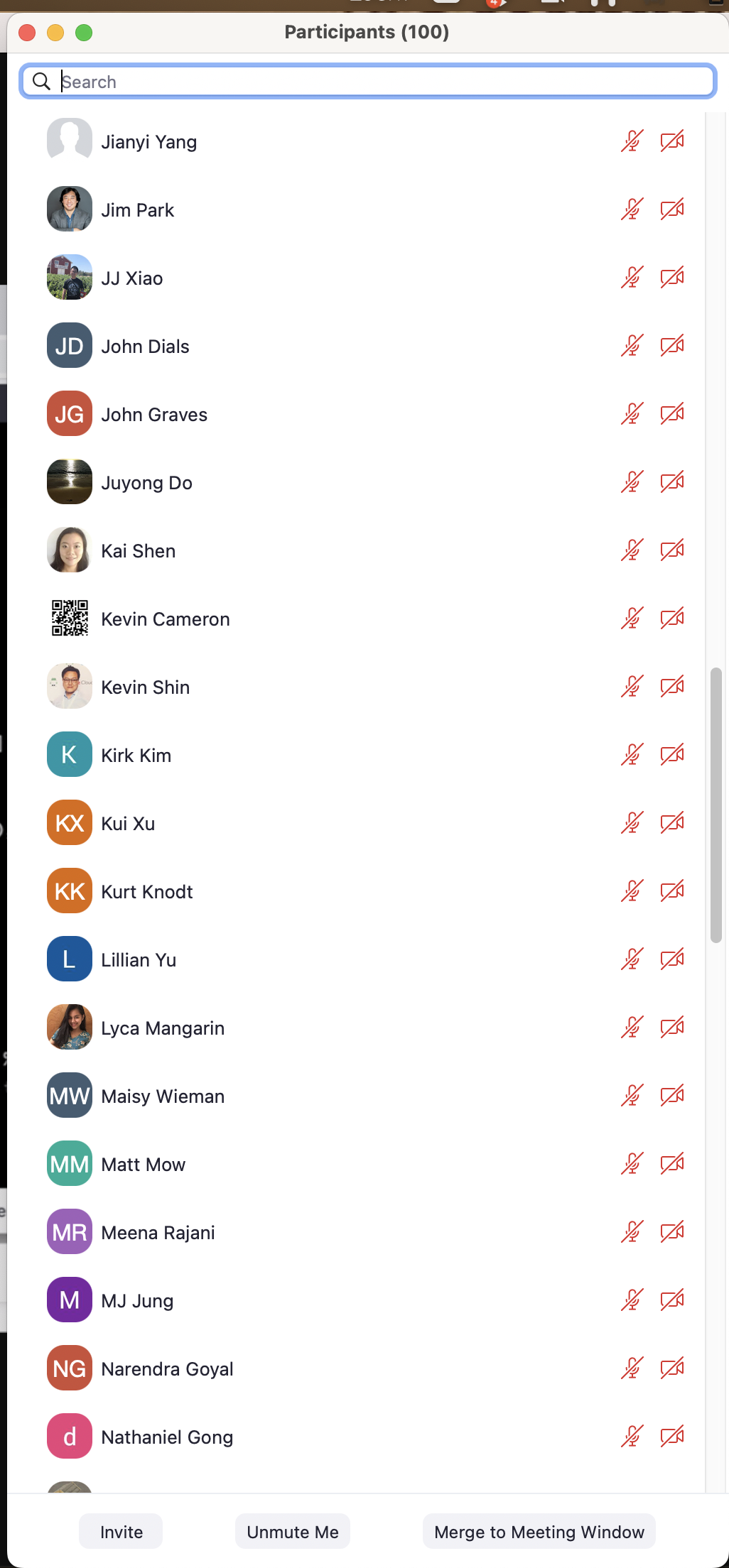Screen dimensions: 729x1568
Task: Tap the muted microphone icon beside Kai Shen
Action: [632, 550]
